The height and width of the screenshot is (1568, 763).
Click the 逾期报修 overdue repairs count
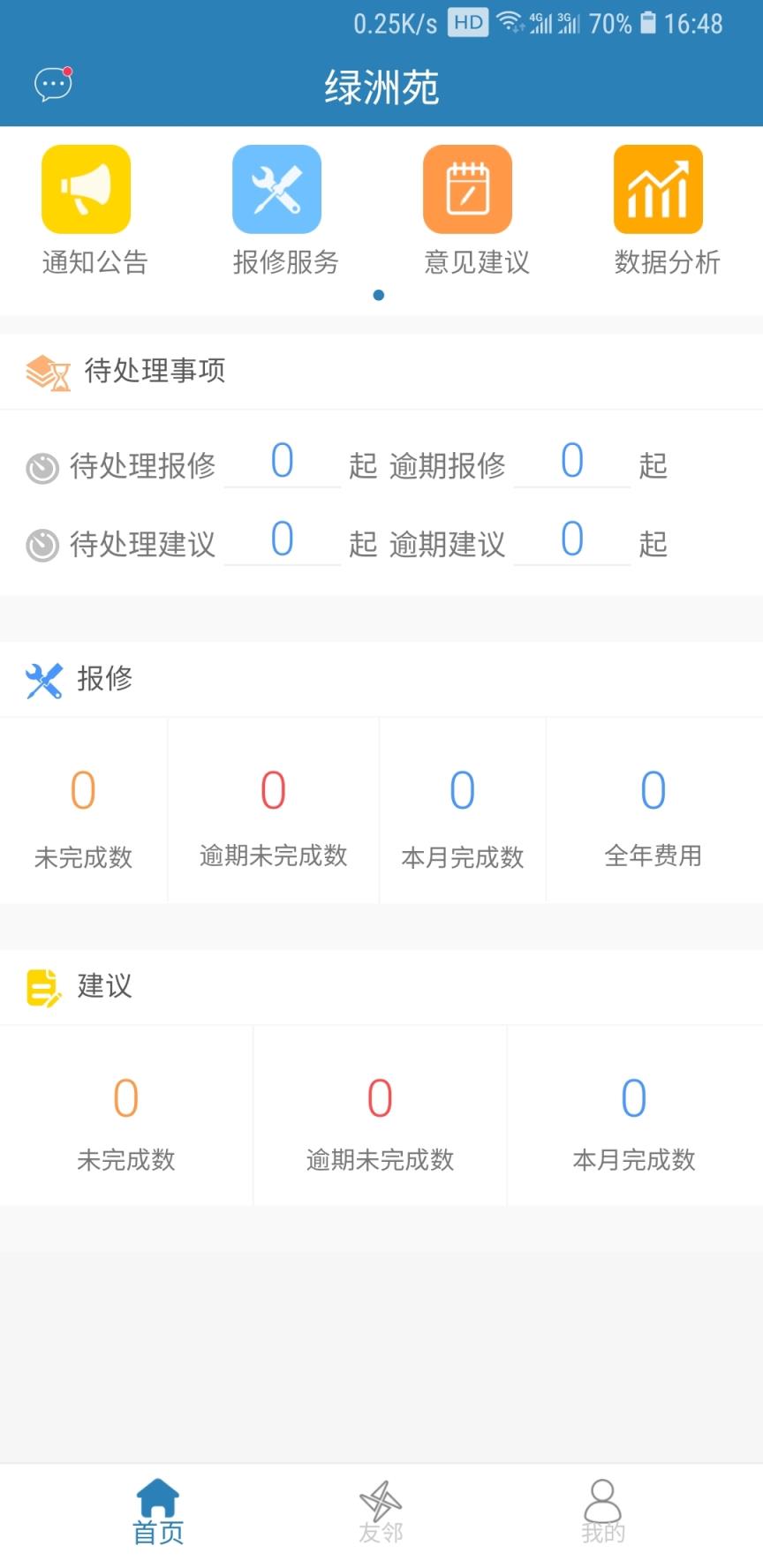click(x=571, y=461)
